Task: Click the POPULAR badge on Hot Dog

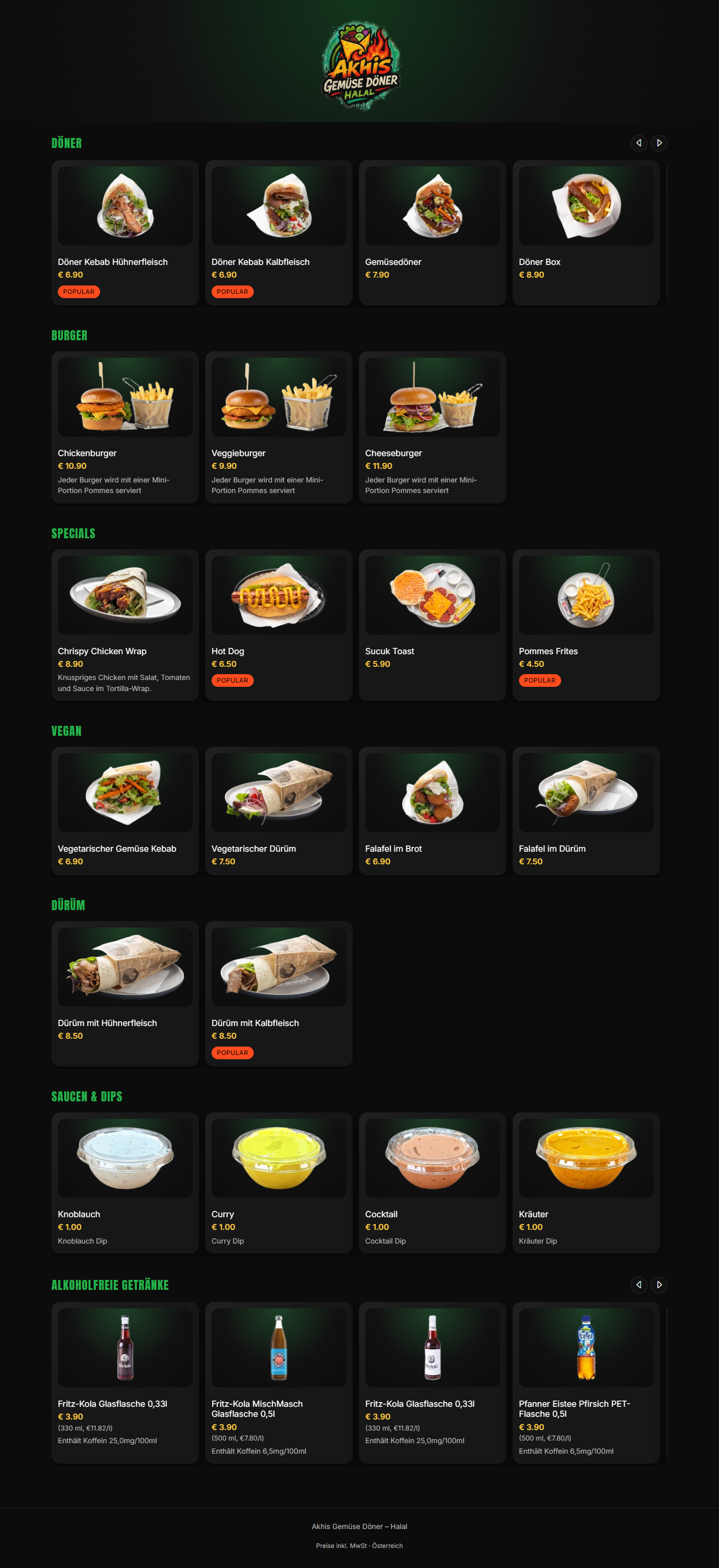Action: [233, 680]
